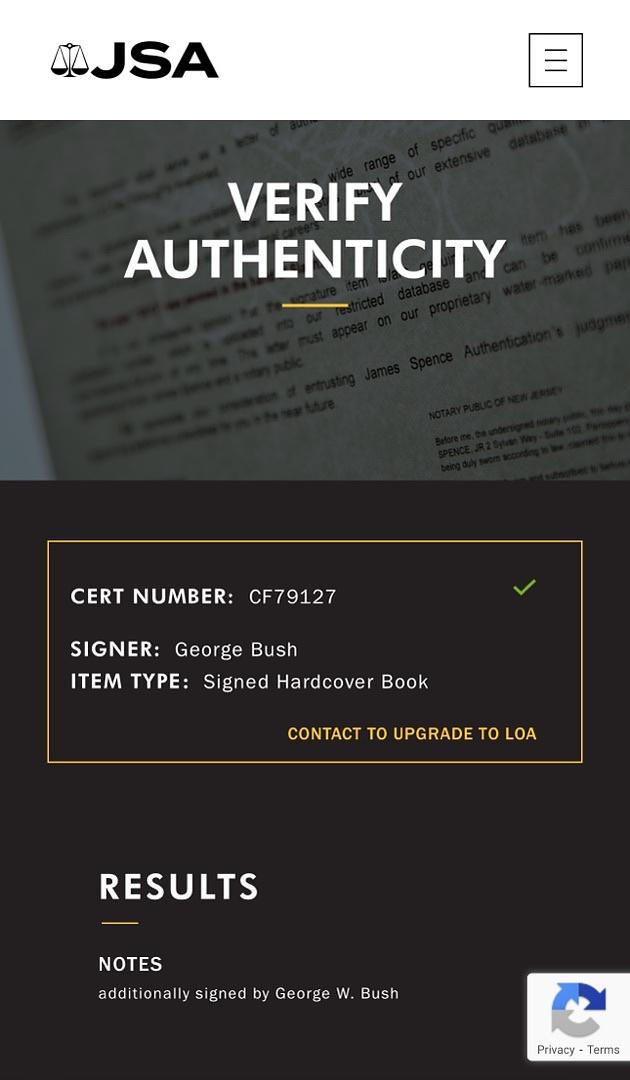Open reCAPTCHA Privacy link
This screenshot has height=1080, width=630.
555,1050
